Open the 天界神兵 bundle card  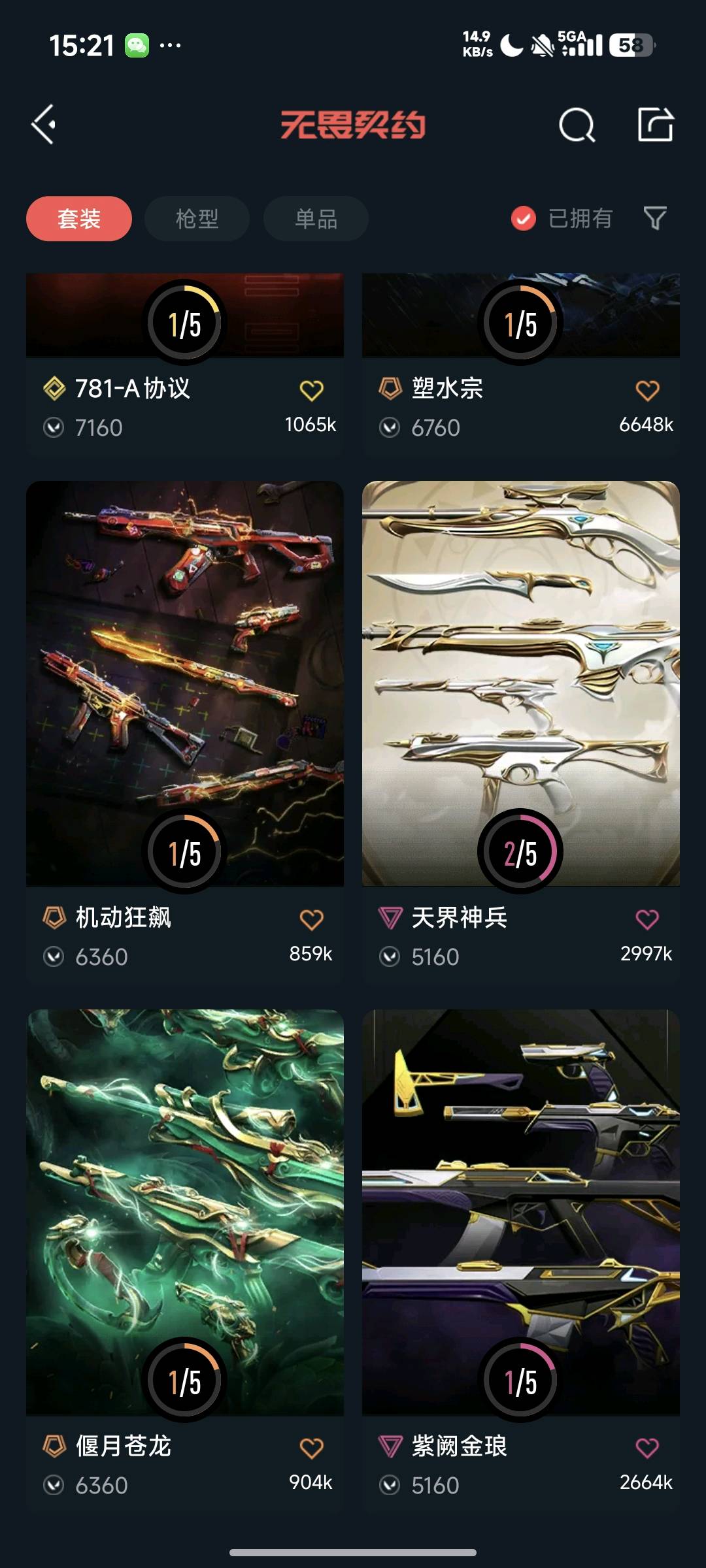point(521,732)
